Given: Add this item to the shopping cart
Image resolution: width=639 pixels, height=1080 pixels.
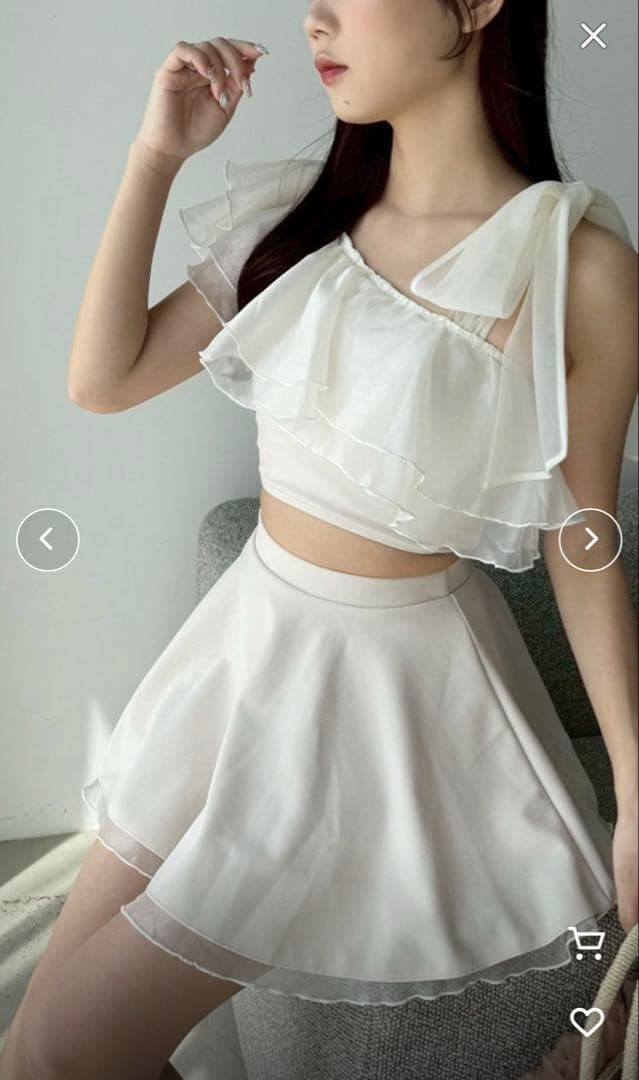Looking at the screenshot, I should (586, 943).
